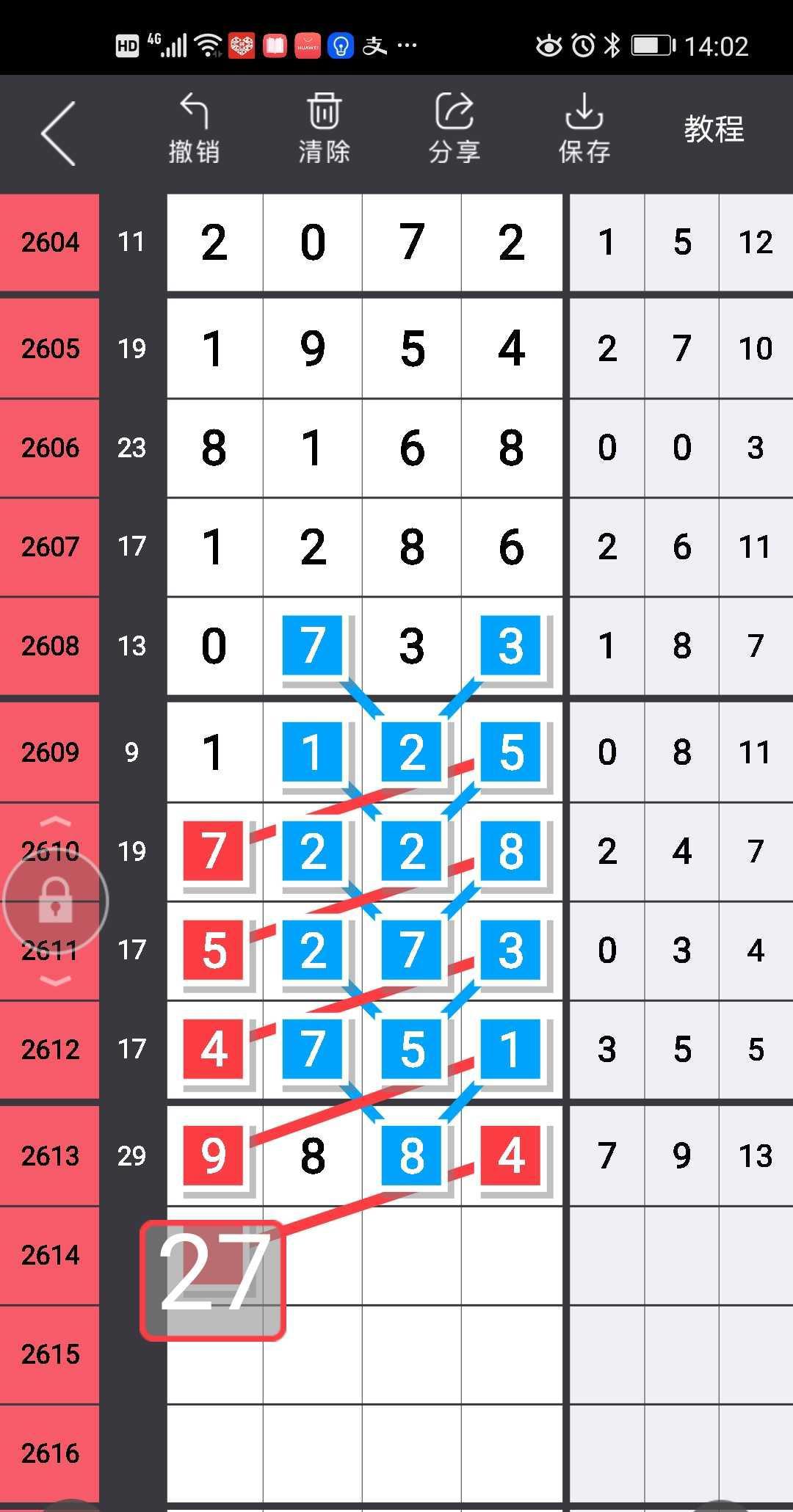Go back using the top-left arrow
Image resolution: width=793 pixels, height=1512 pixels.
(59, 133)
